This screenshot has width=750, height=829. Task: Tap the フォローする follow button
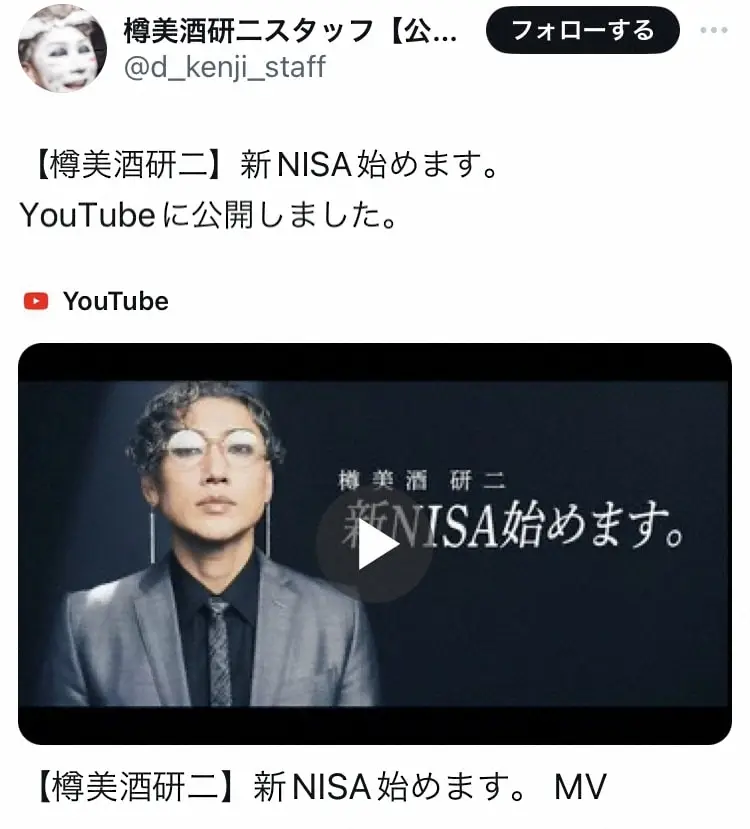pyautogui.click(x=582, y=31)
